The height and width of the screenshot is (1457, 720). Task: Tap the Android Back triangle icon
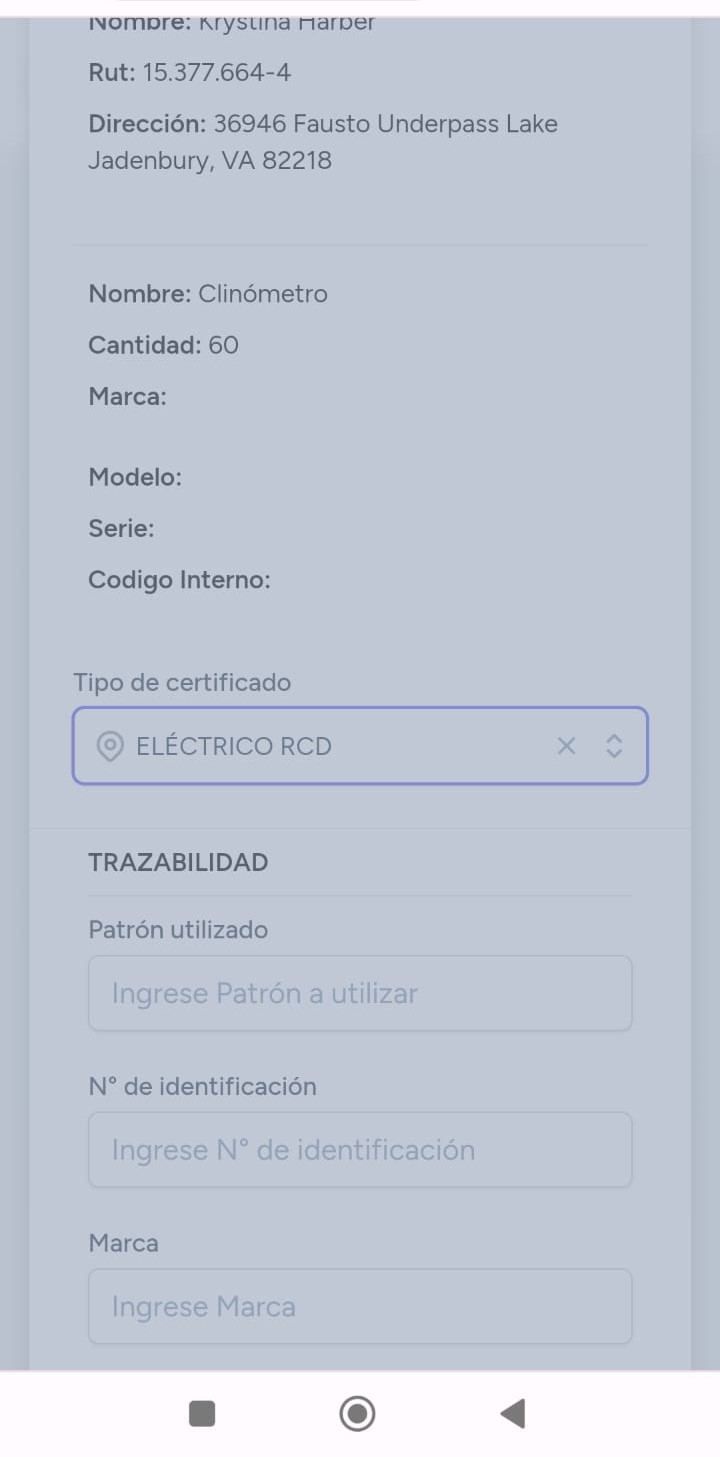[512, 1413]
